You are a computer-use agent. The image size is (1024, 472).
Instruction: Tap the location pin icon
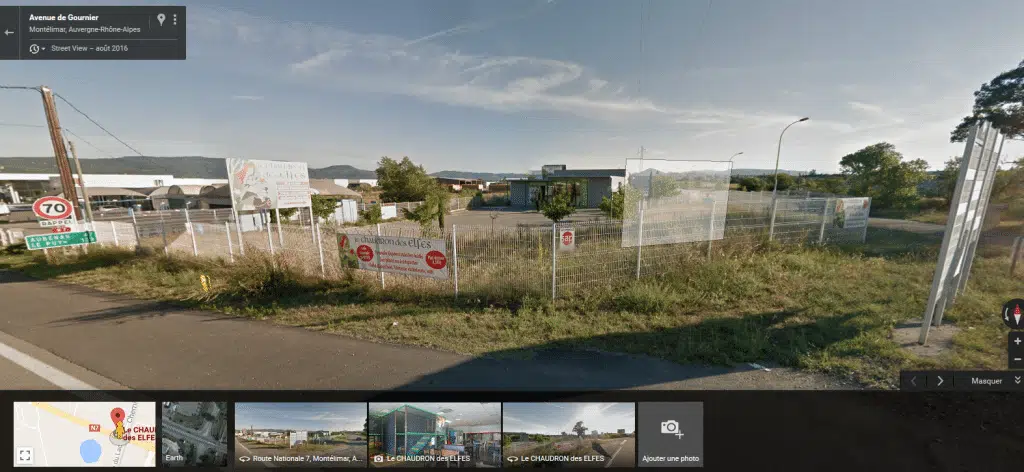click(161, 19)
